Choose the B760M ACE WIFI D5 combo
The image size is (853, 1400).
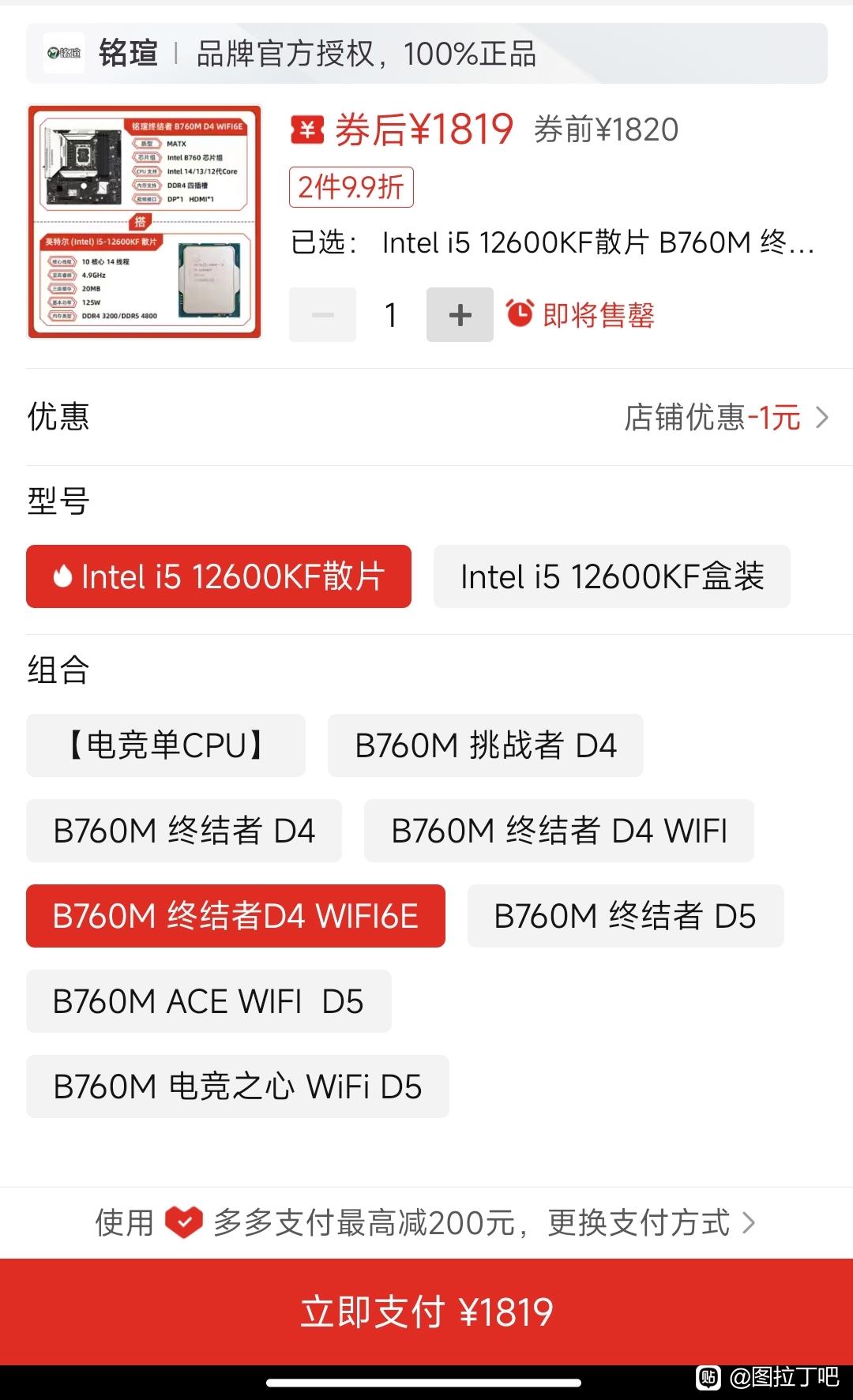(x=209, y=1001)
